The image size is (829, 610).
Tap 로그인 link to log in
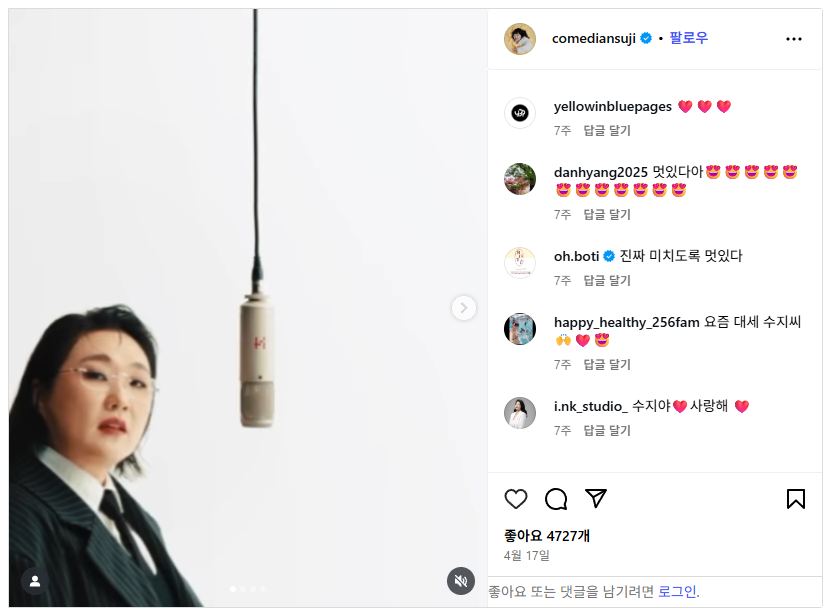coord(677,592)
